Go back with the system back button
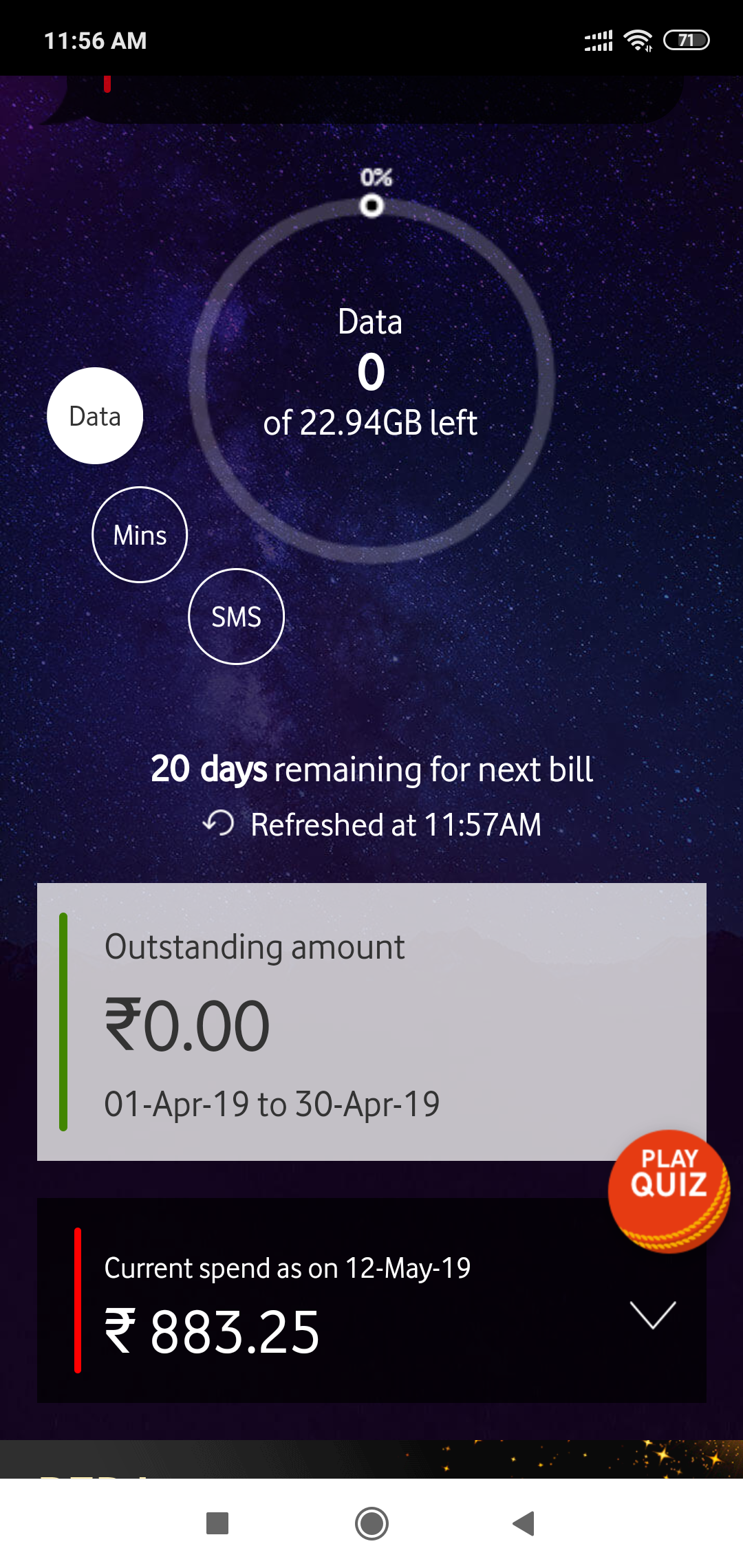 coord(524,1523)
